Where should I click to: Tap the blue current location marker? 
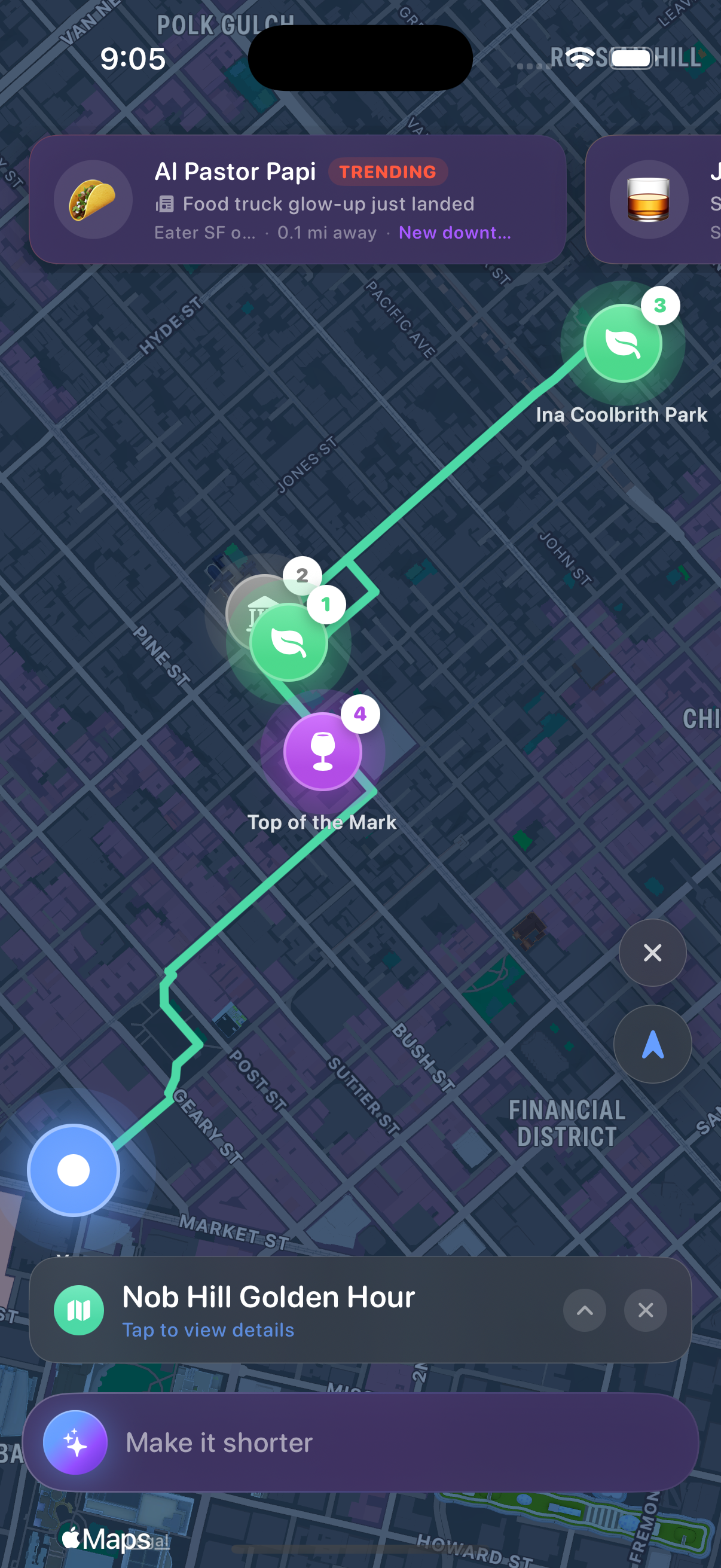click(74, 1170)
